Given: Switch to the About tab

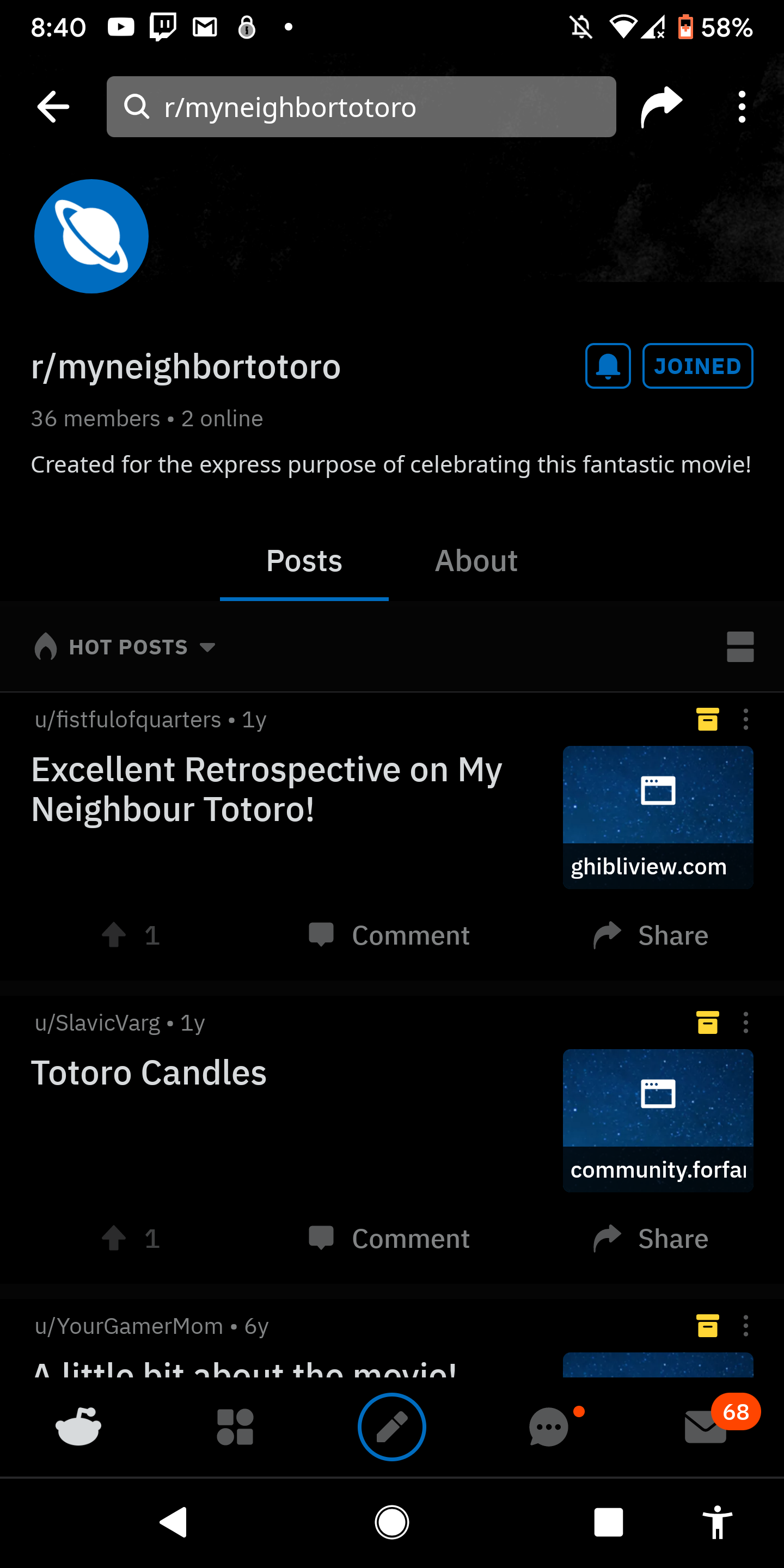Looking at the screenshot, I should pos(475,560).
